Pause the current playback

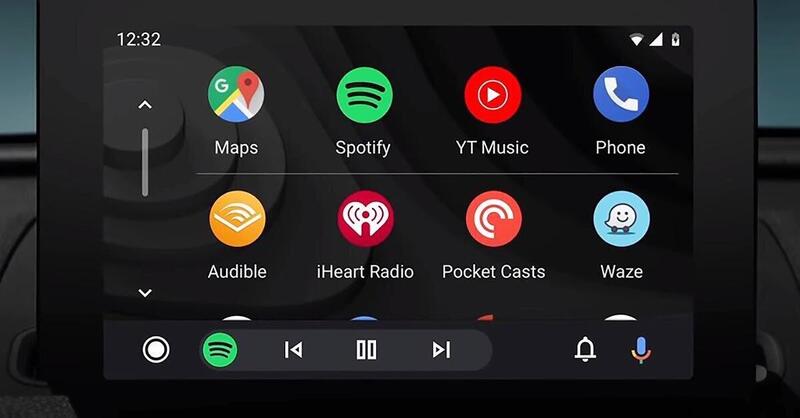[x=367, y=350]
